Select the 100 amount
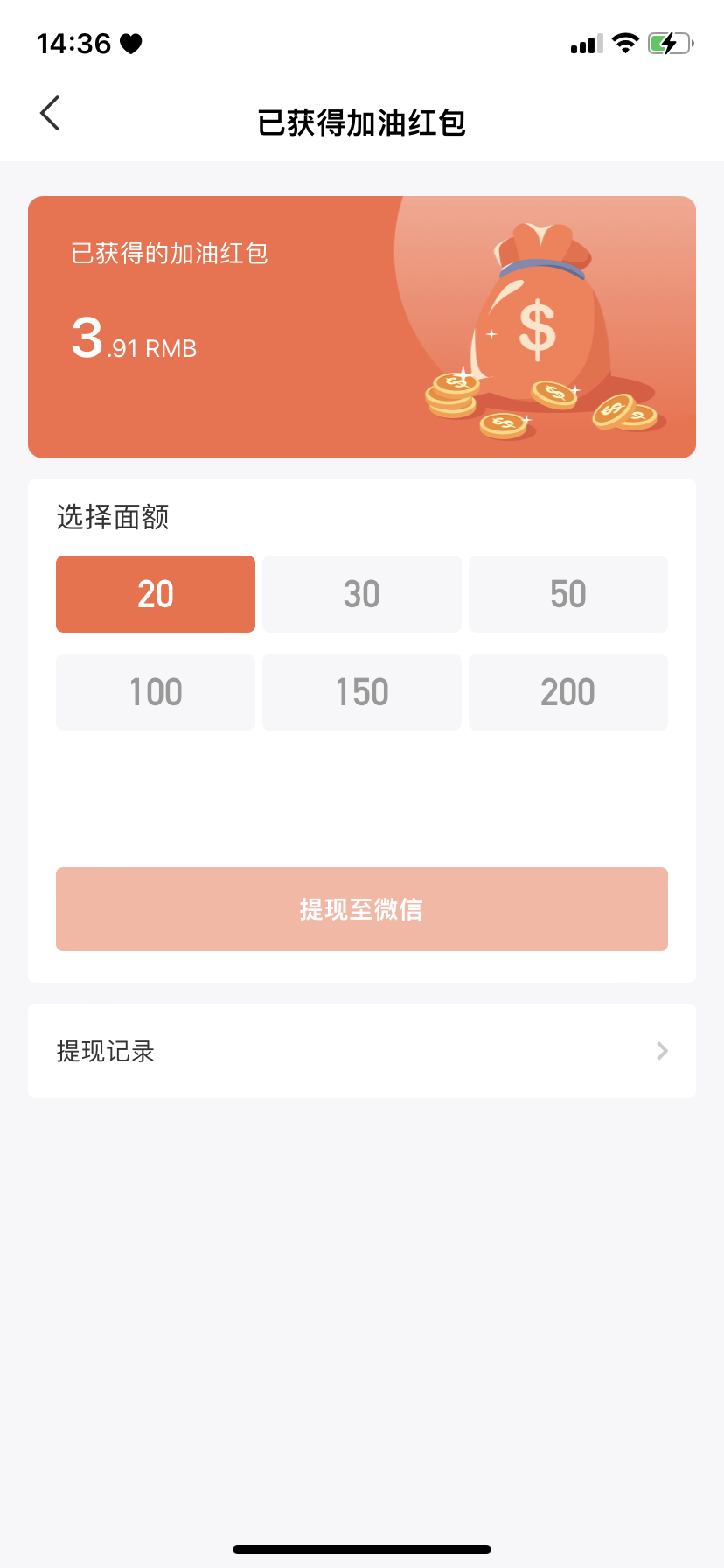 [156, 692]
